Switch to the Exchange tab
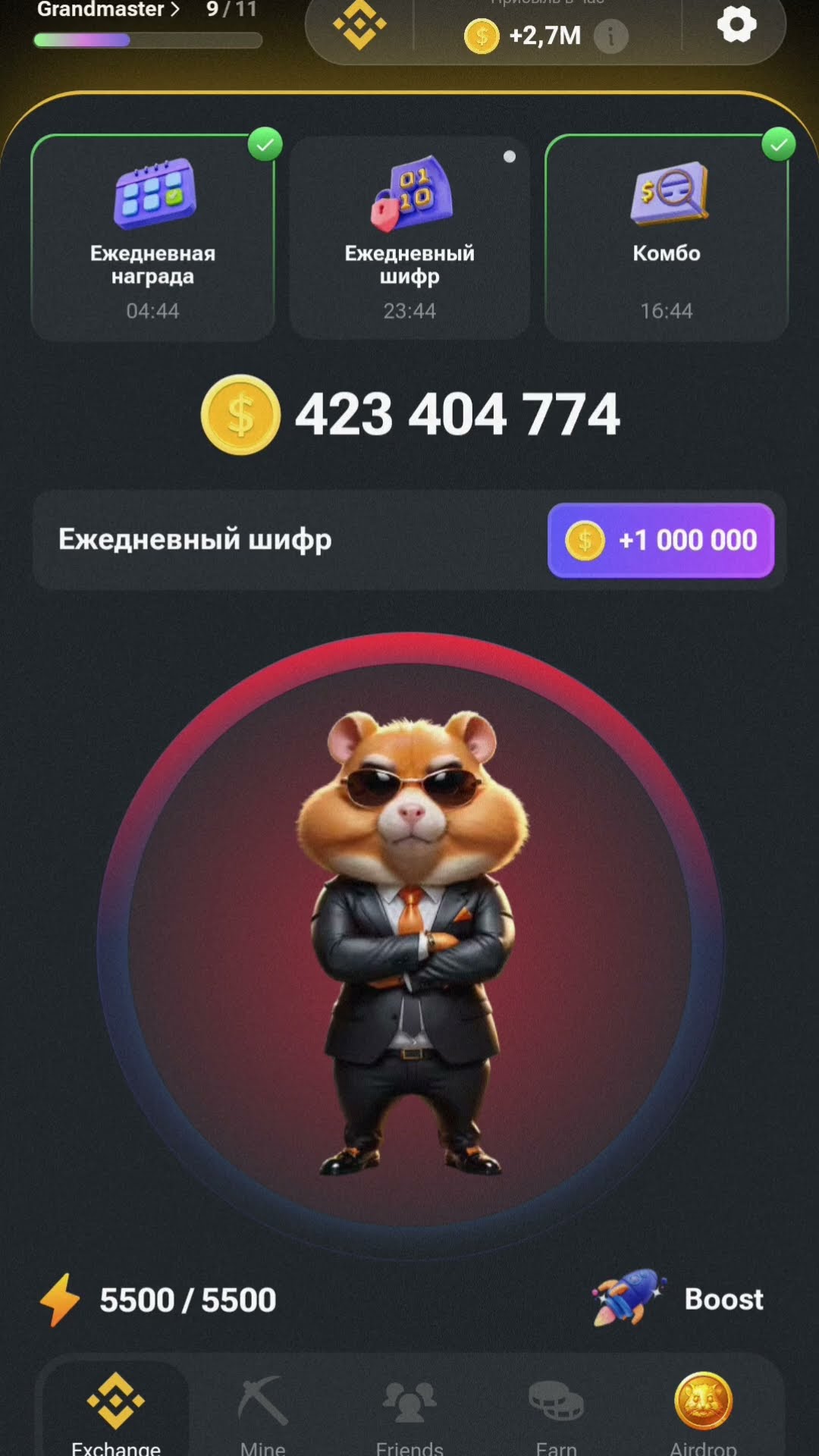This screenshot has height=1456, width=819. click(115, 1412)
